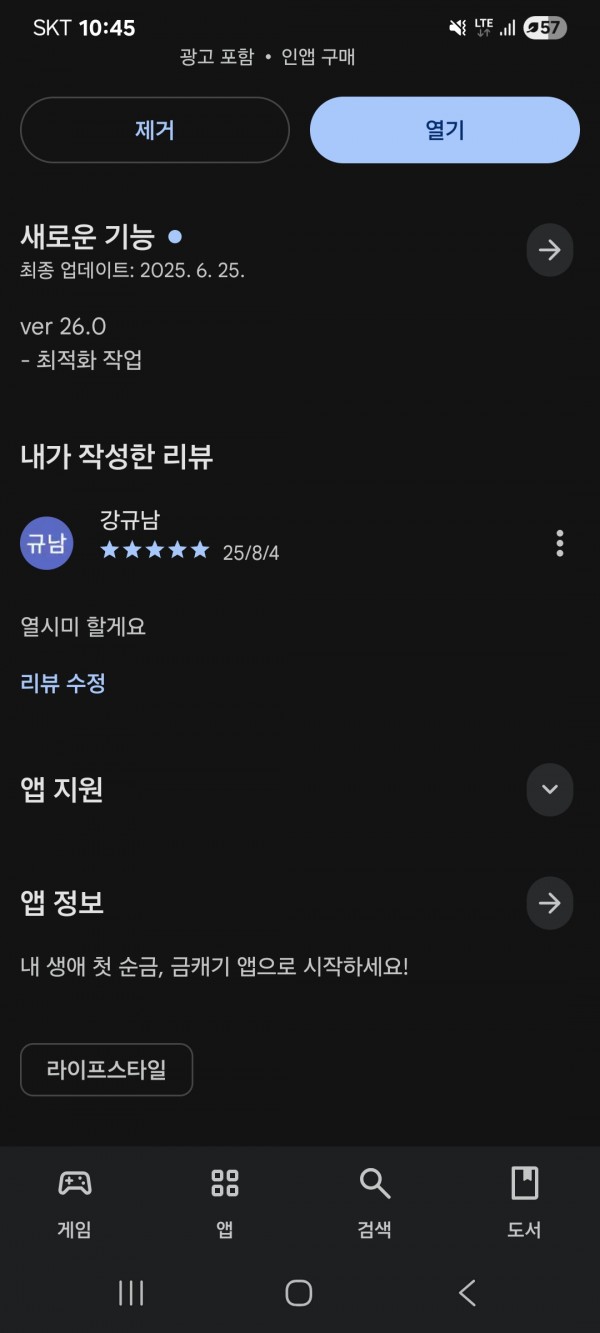Tap the system home button
This screenshot has width=600, height=1333.
pyautogui.click(x=299, y=1293)
